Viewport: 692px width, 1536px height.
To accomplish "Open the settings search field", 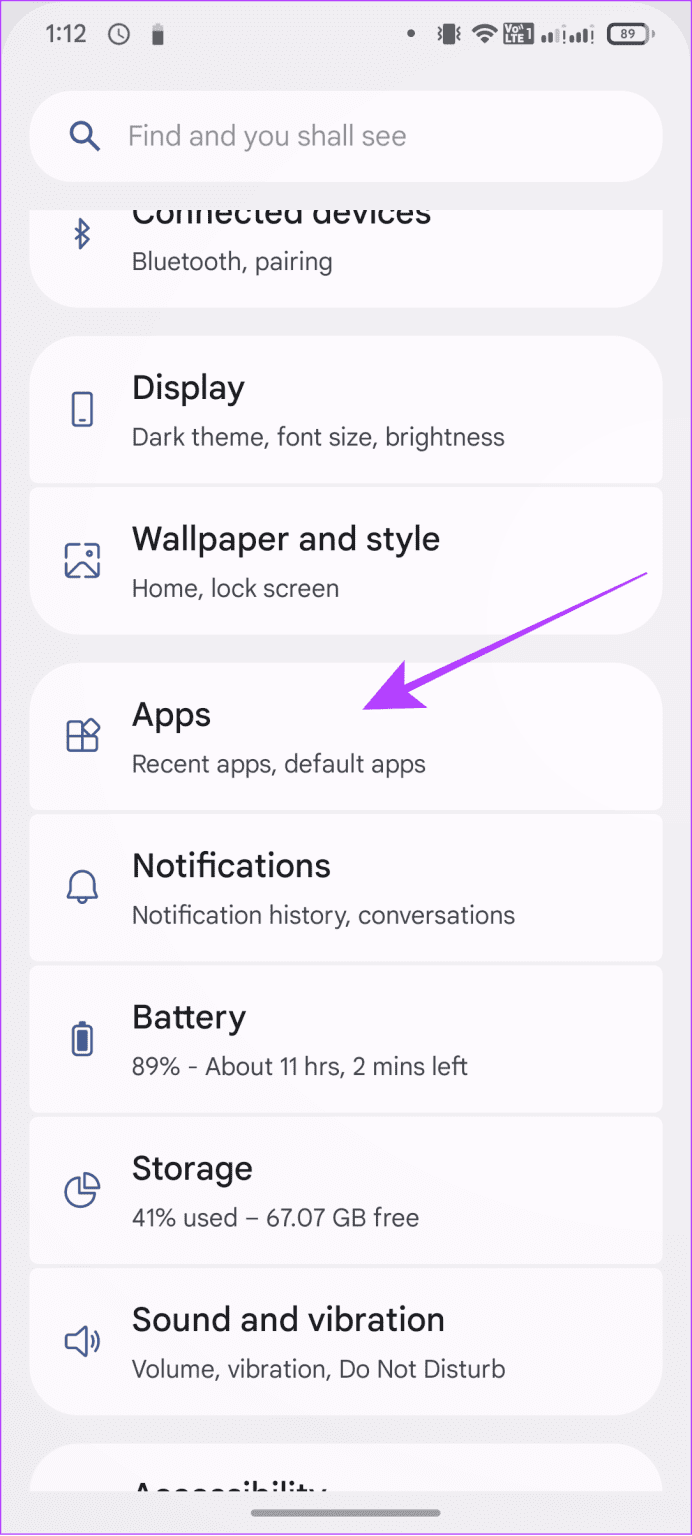I will tap(345, 136).
